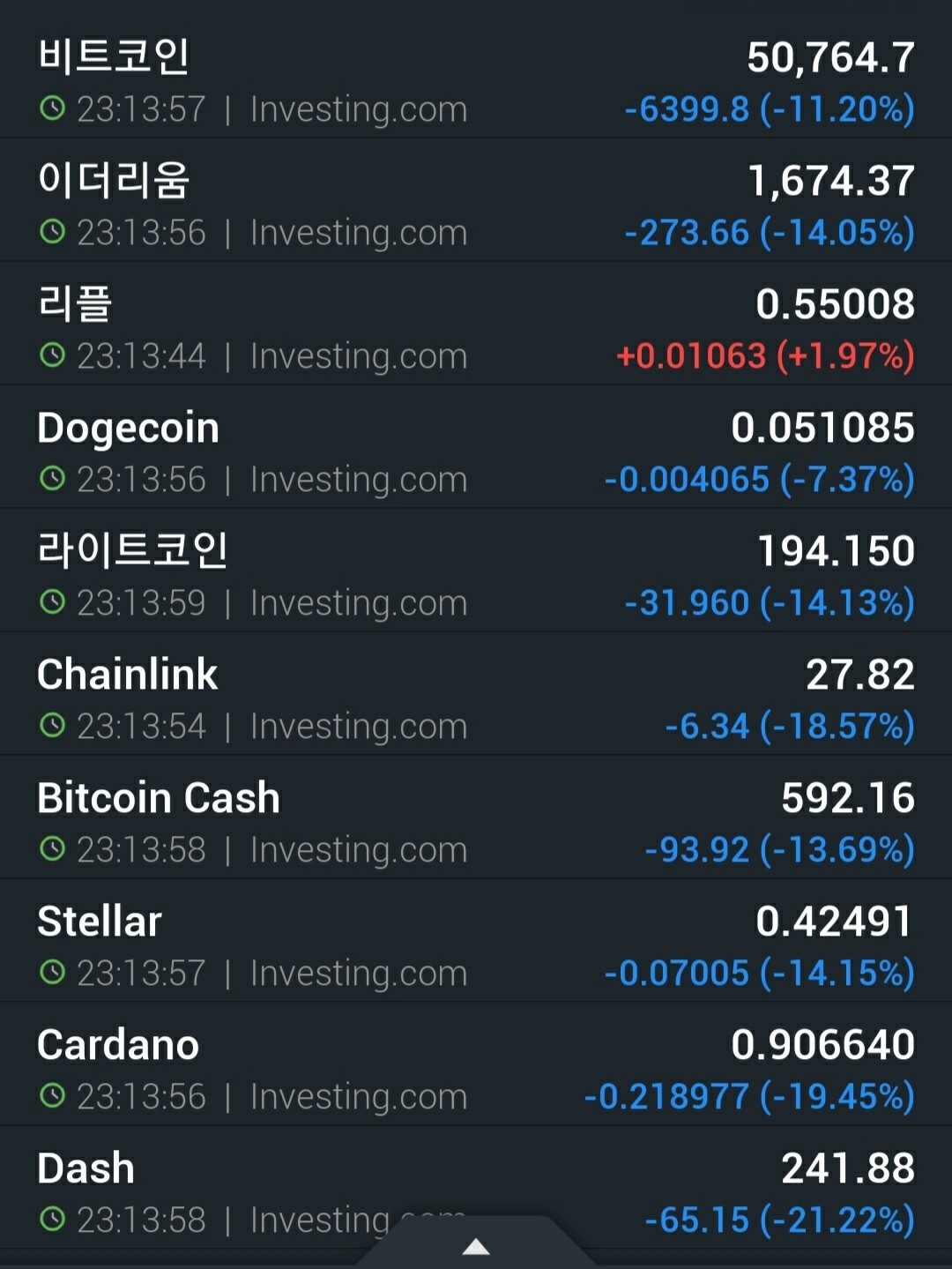This screenshot has height=1269, width=952.
Task: Click the clock icon next to 비트코인 timestamp
Action: [x=55, y=108]
